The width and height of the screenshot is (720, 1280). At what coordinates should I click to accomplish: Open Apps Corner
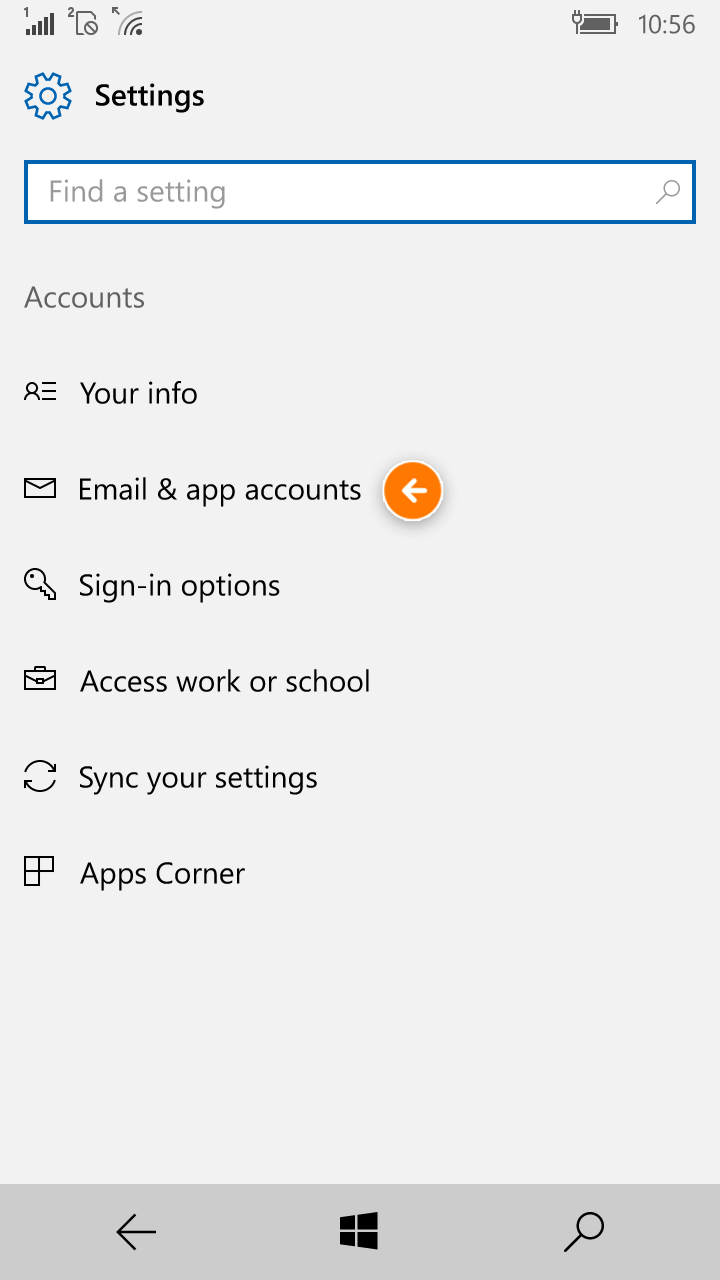tap(360, 873)
